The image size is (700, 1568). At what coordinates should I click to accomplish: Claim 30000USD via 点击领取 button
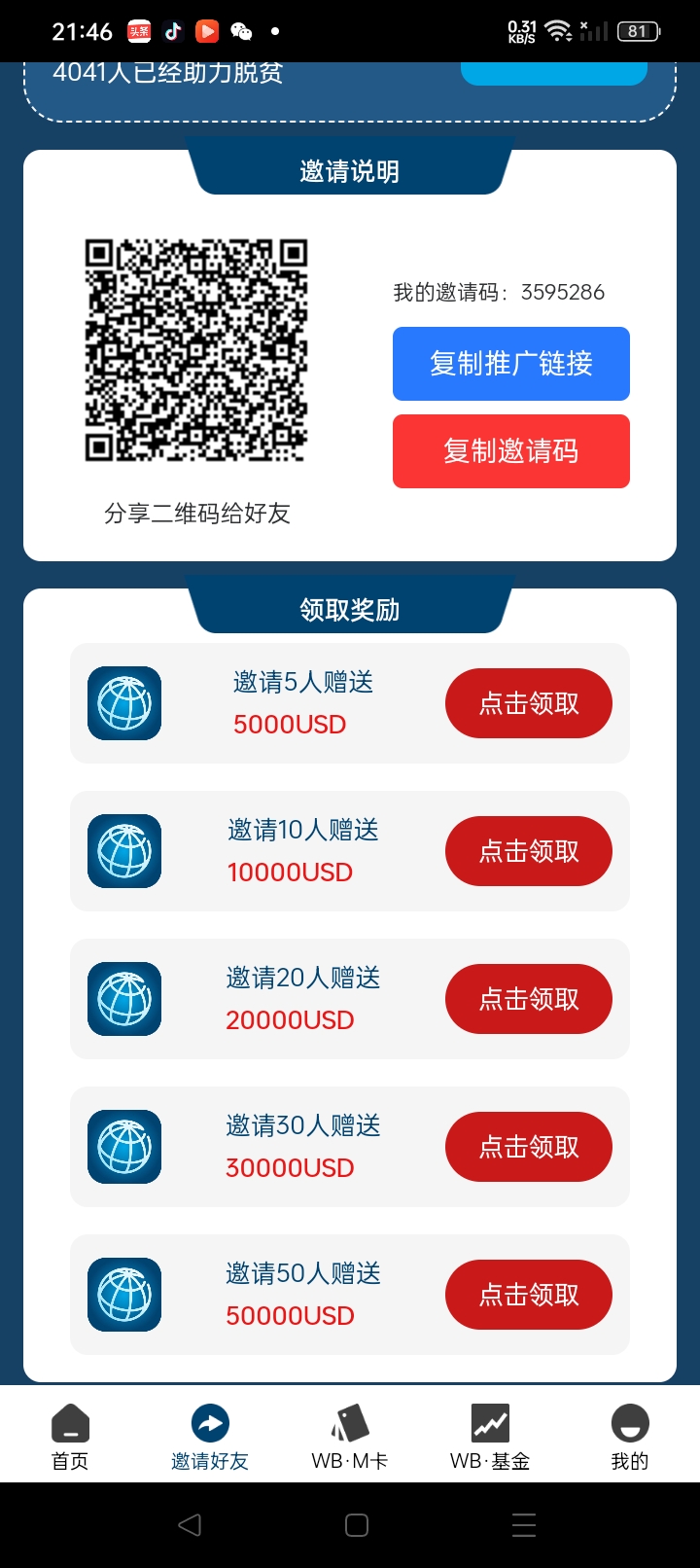tap(528, 1146)
